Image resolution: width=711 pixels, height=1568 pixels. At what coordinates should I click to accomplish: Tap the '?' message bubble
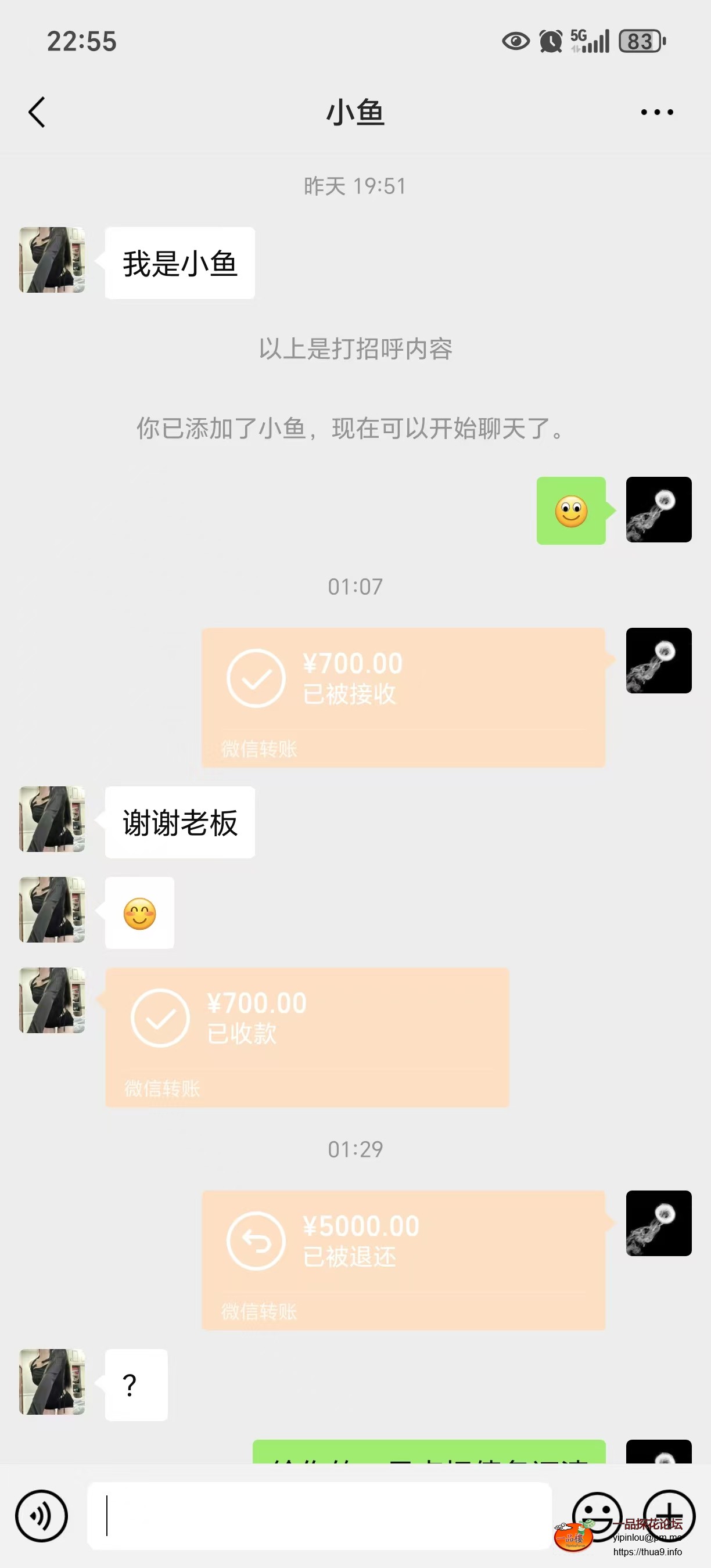[135, 1387]
